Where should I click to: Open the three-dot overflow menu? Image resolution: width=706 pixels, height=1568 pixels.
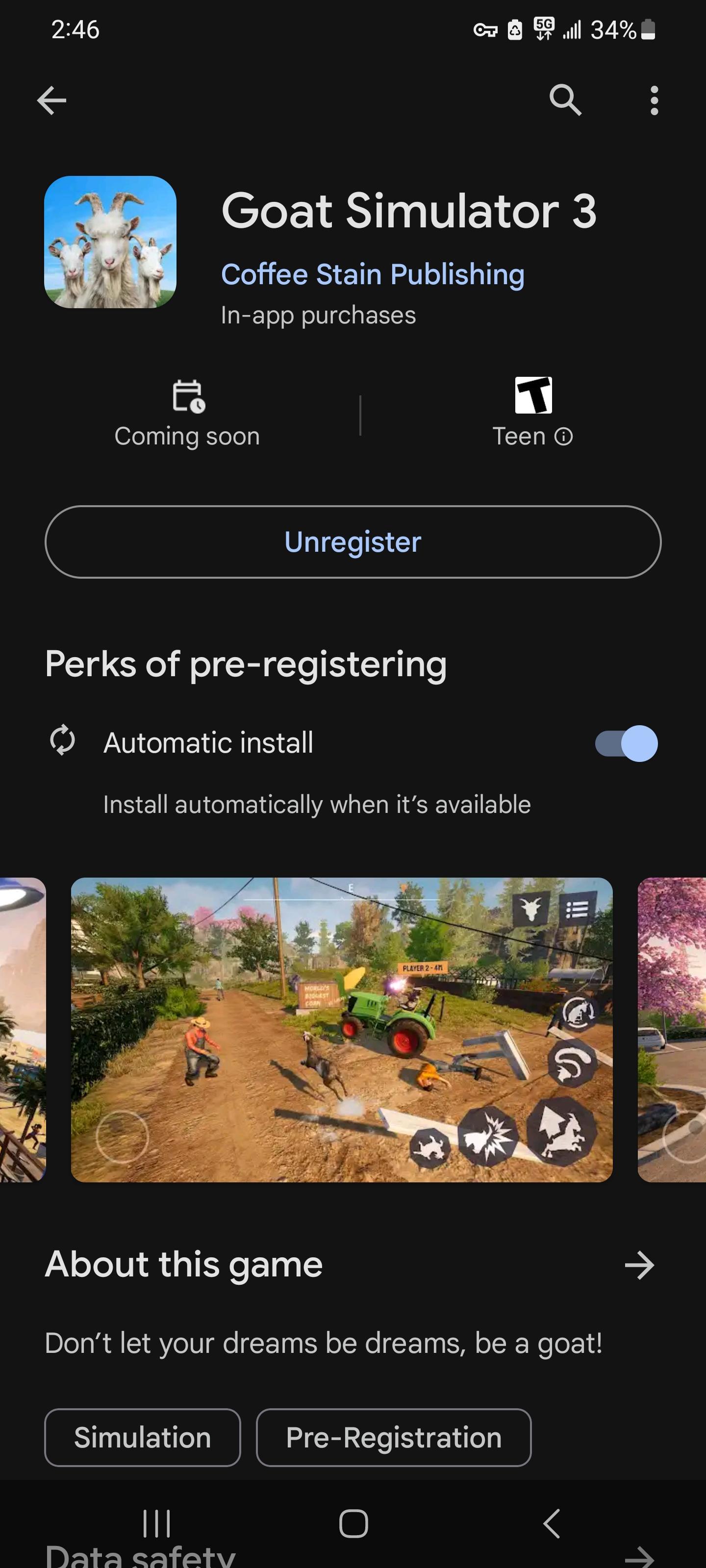[654, 100]
